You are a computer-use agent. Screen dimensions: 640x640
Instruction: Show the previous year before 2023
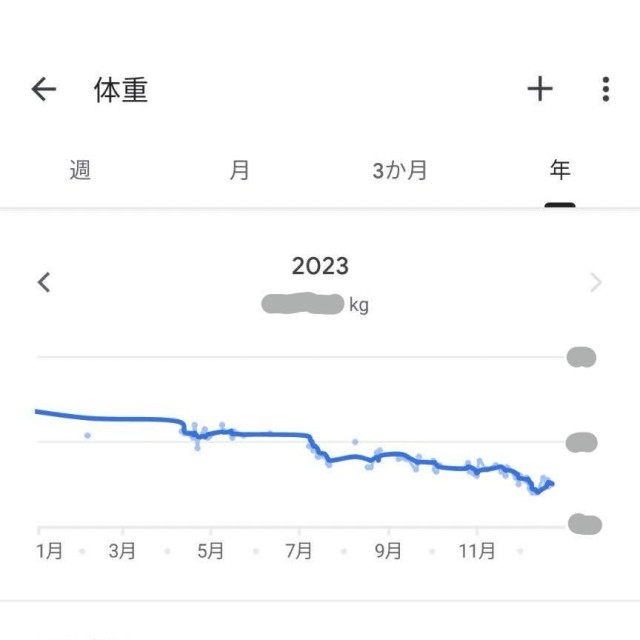point(44,282)
